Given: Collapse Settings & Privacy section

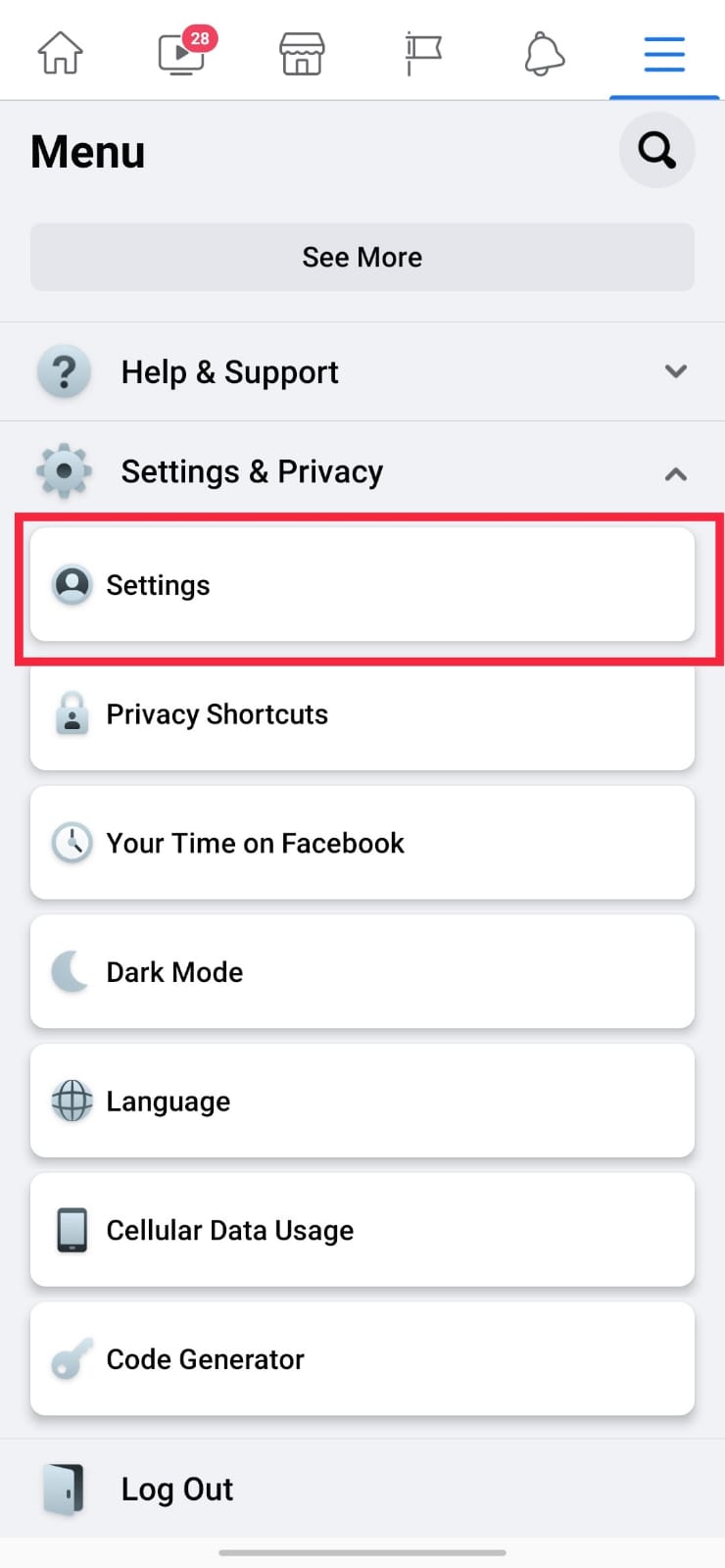Looking at the screenshot, I should [x=362, y=472].
